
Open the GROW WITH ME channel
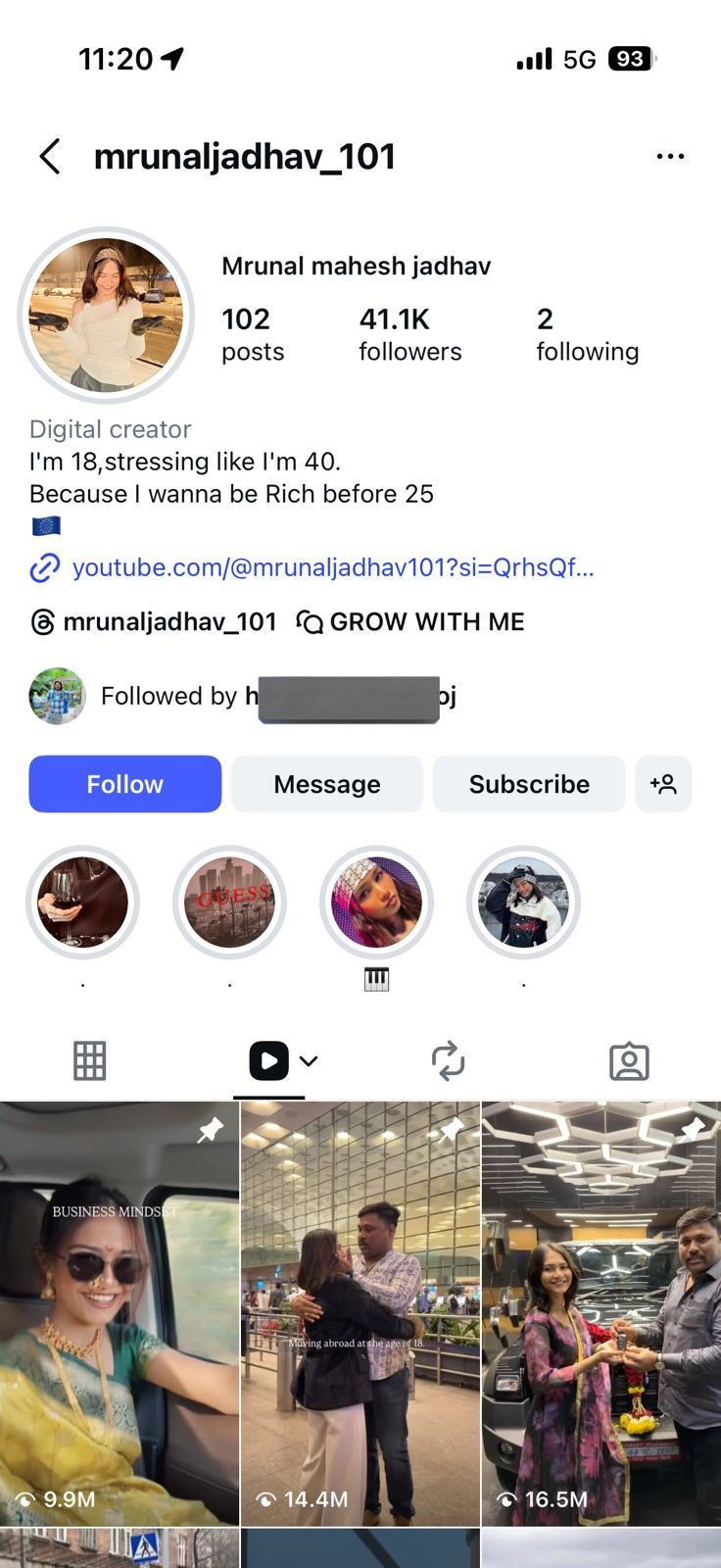pos(411,622)
